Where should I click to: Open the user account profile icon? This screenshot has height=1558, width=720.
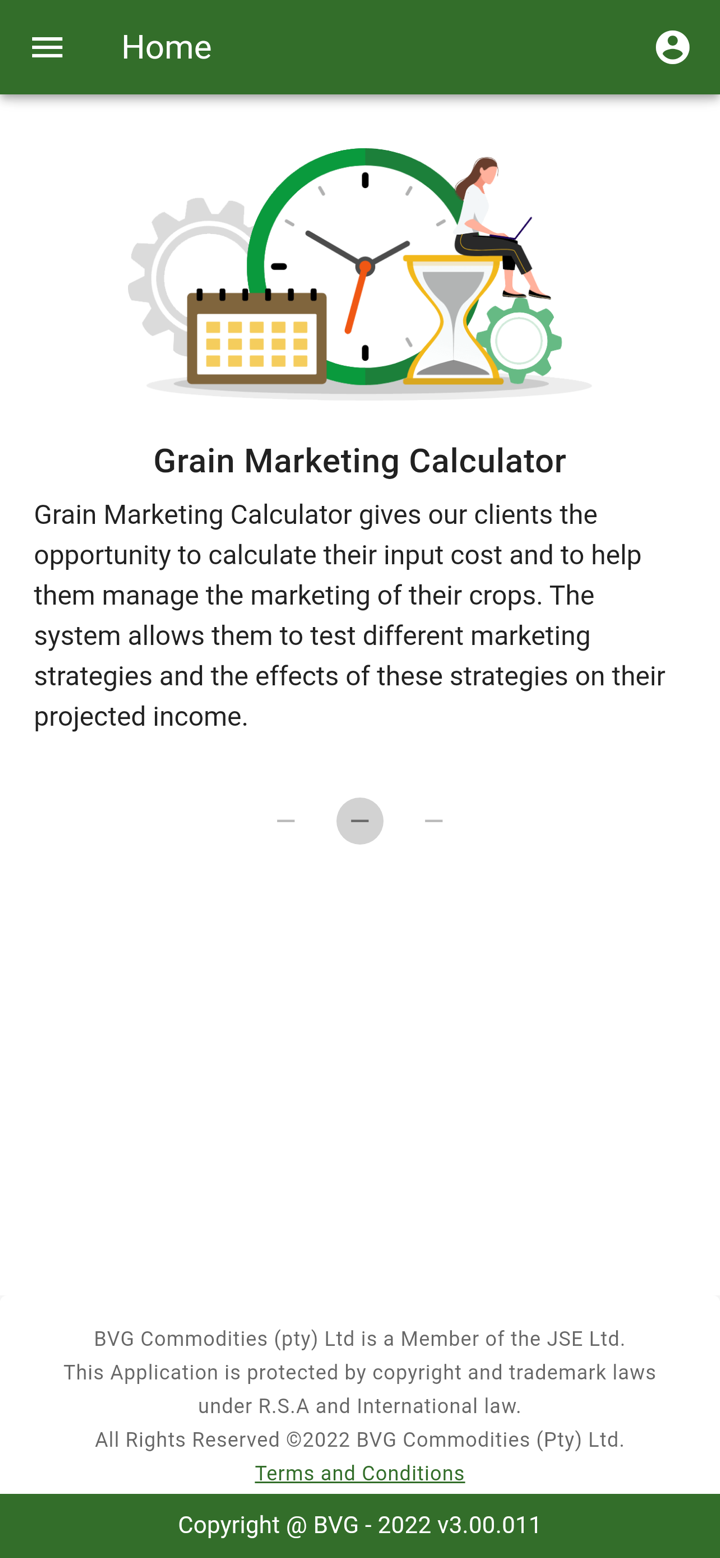[x=672, y=47]
